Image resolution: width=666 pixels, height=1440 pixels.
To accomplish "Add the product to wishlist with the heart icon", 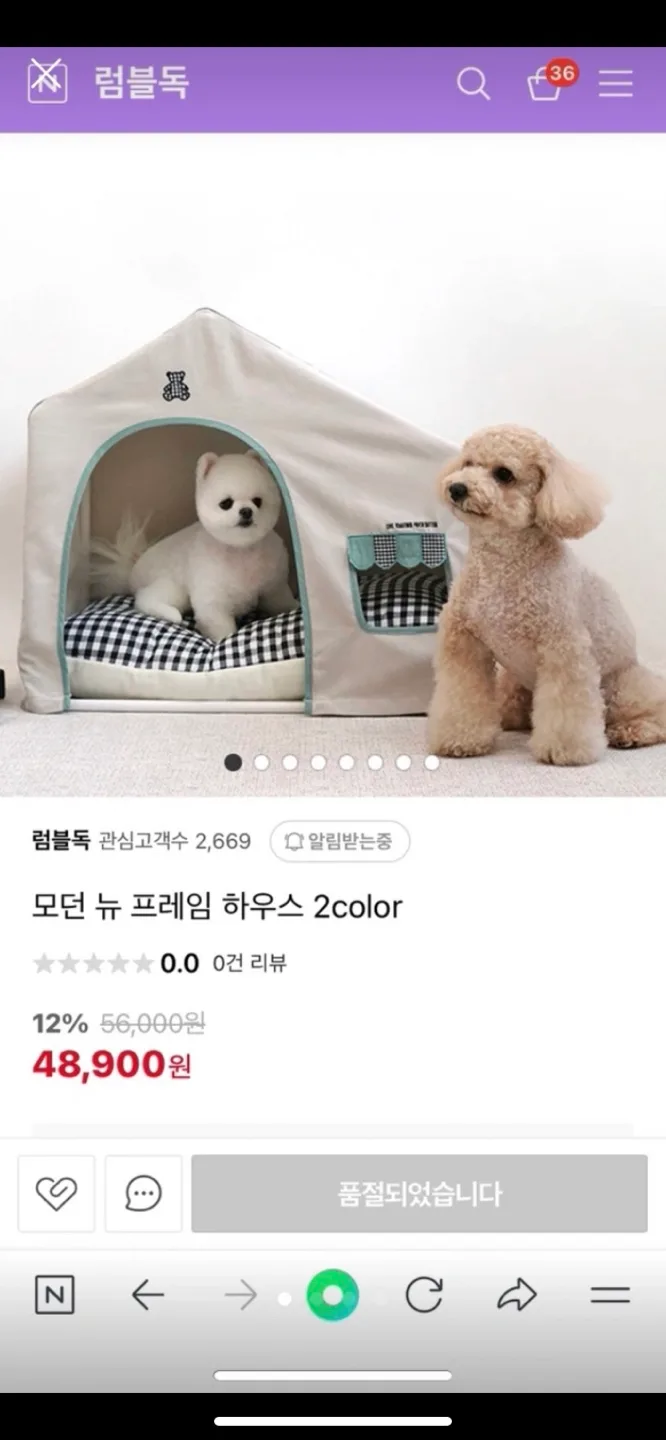I will [x=56, y=1193].
